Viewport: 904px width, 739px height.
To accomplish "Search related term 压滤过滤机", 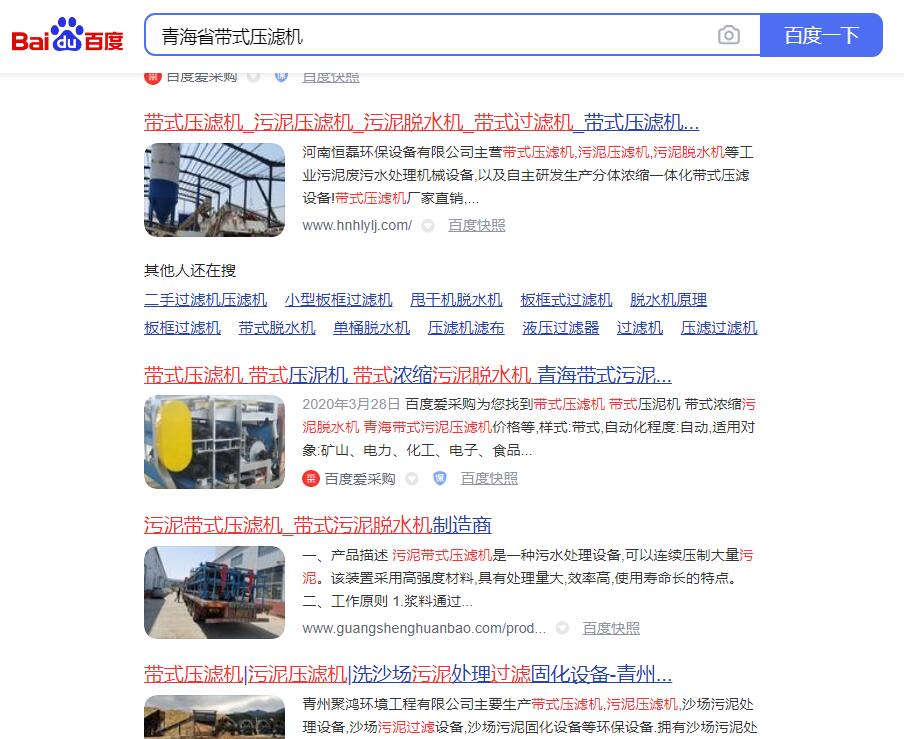I will point(719,328).
